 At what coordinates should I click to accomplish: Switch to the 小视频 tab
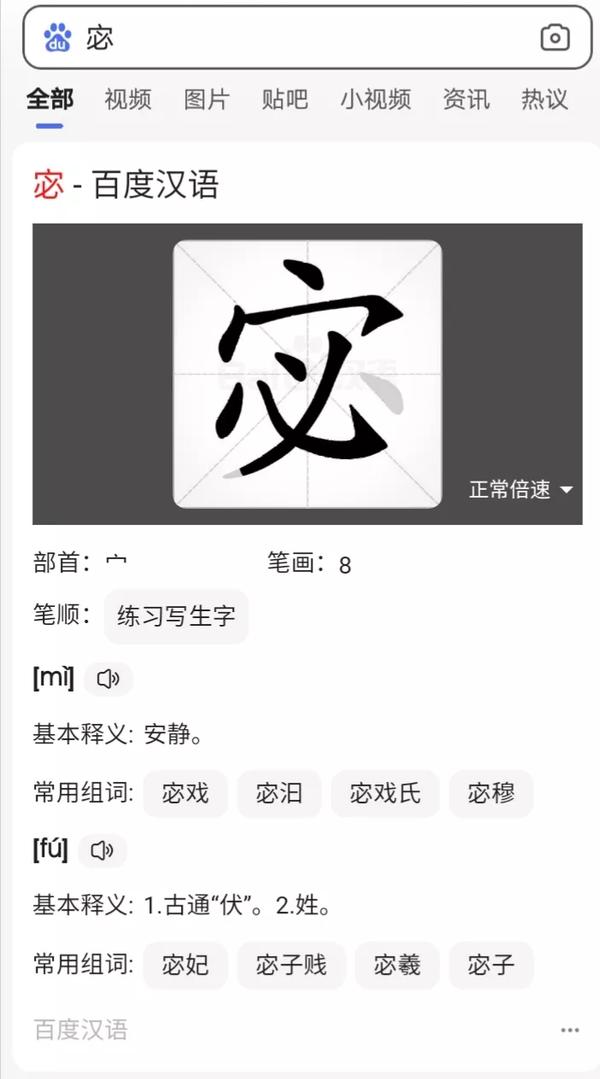point(375,99)
